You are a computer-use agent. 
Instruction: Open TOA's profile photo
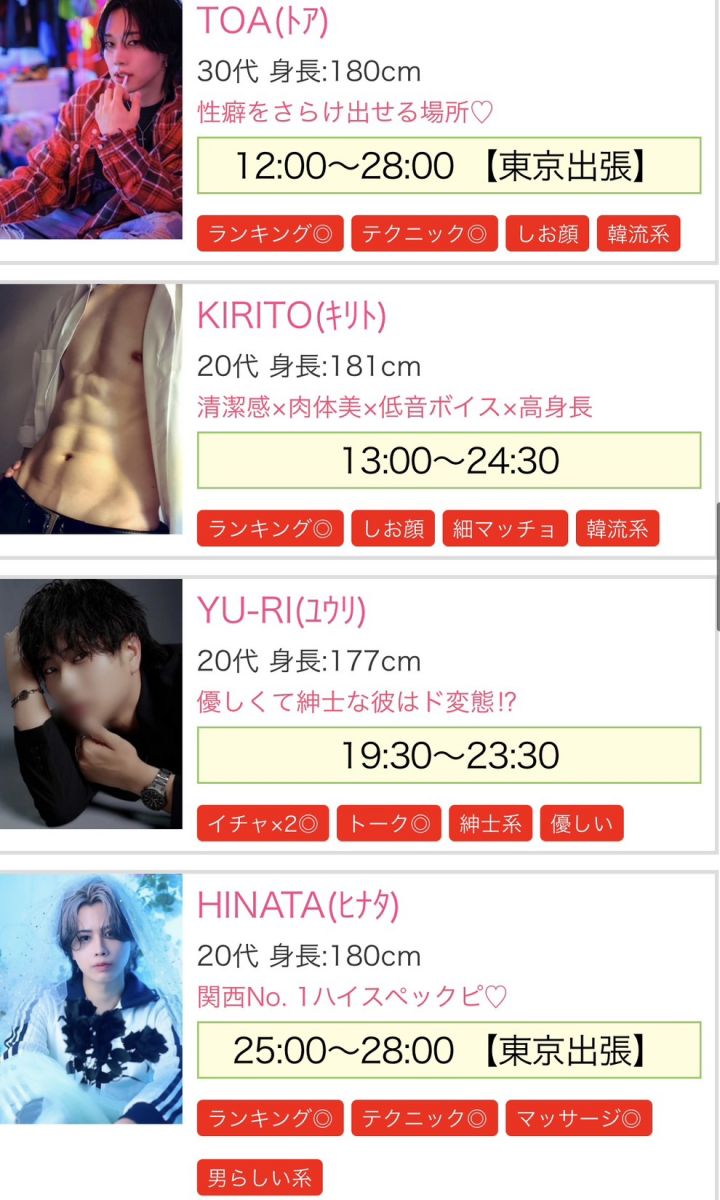point(91,118)
